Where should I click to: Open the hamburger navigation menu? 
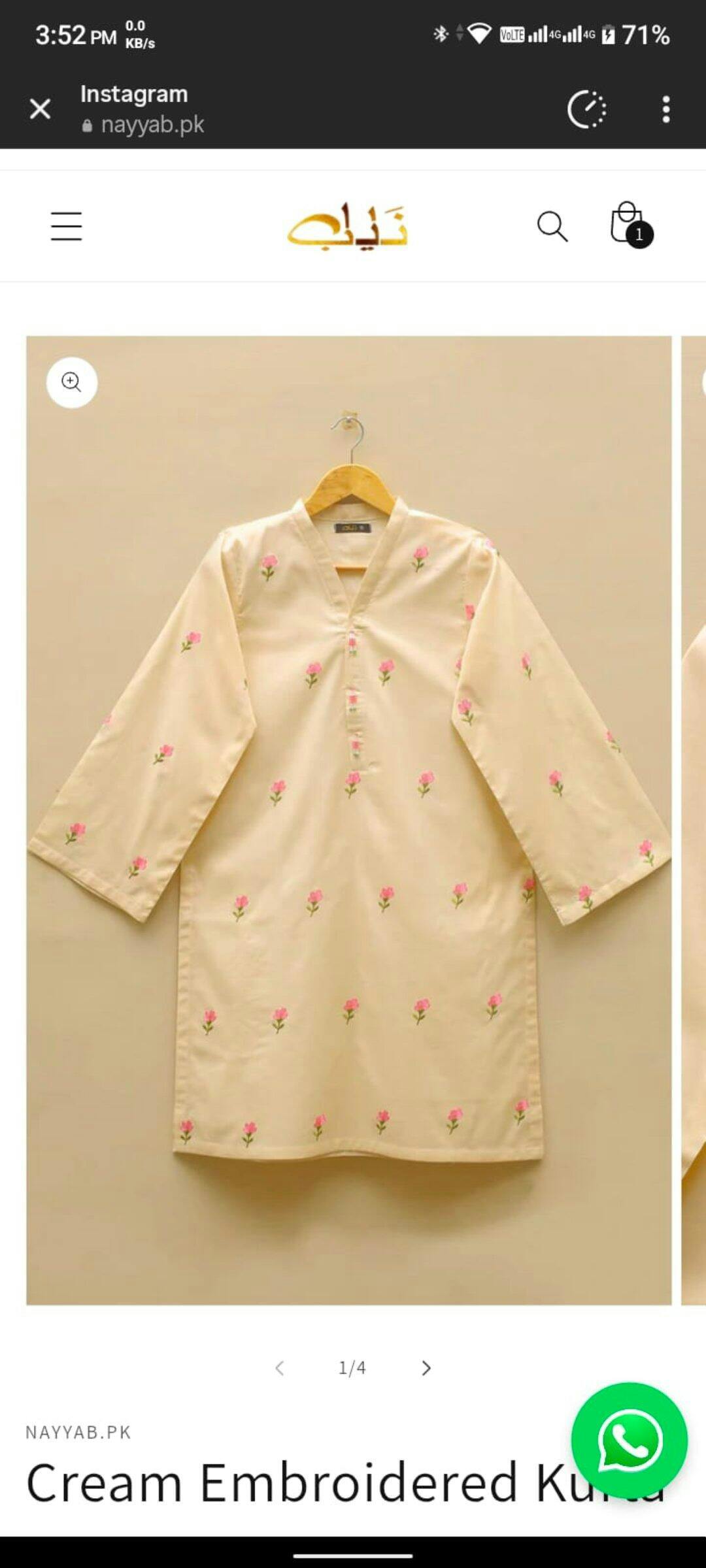[x=66, y=226]
